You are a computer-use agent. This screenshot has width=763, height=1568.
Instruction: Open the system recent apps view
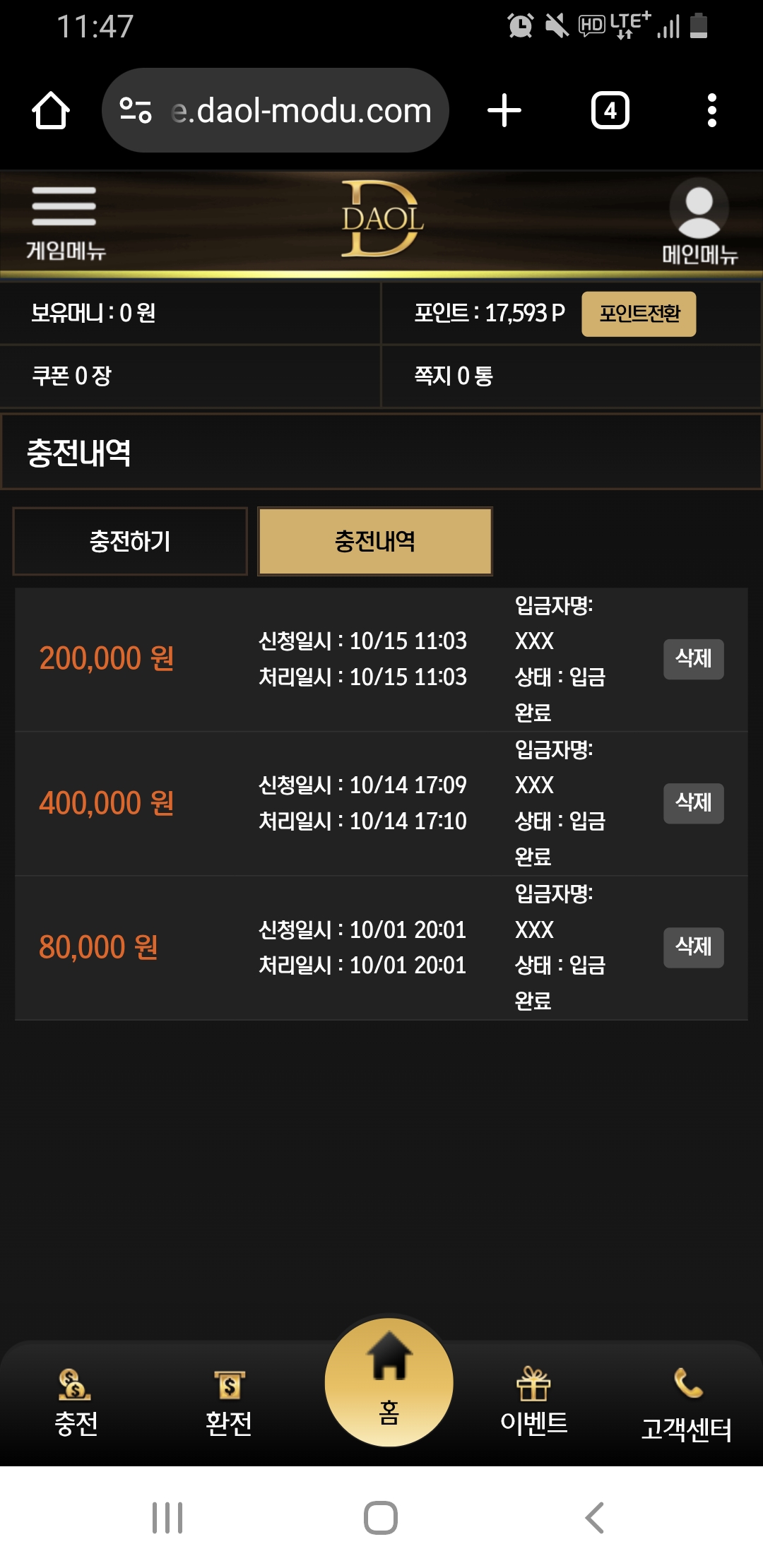pos(167,1517)
